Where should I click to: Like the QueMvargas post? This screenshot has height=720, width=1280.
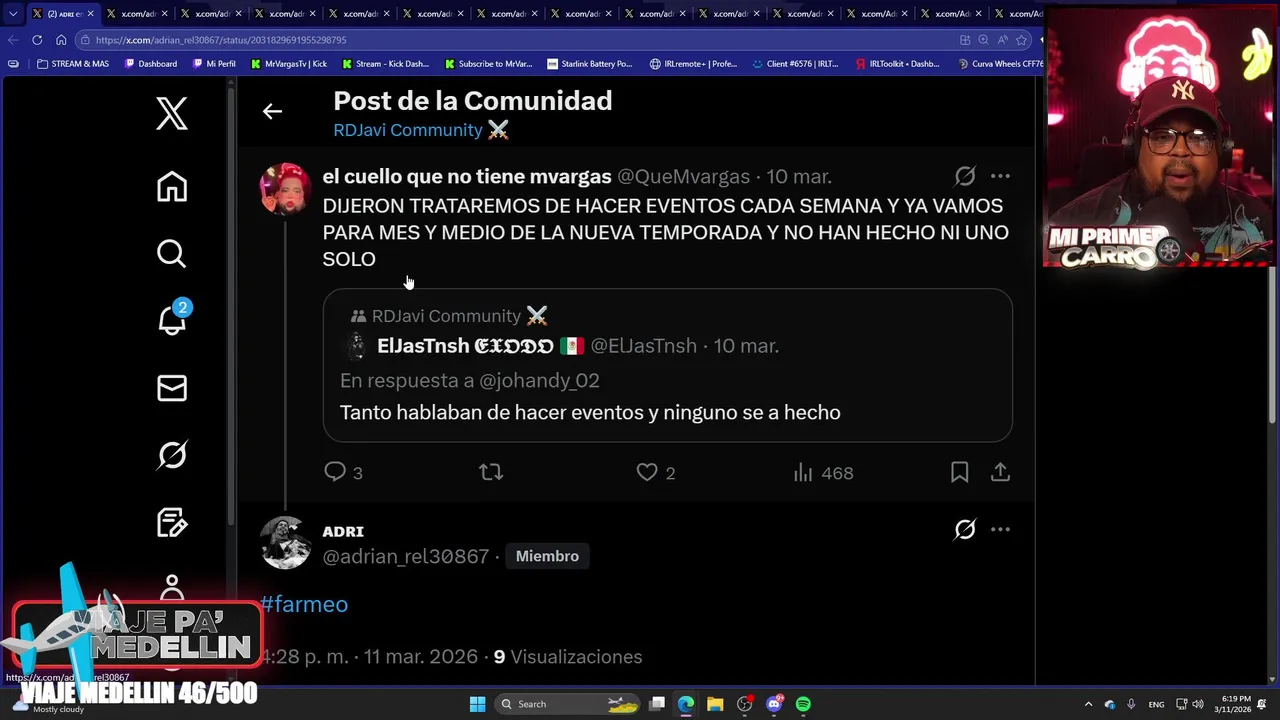[x=647, y=472]
